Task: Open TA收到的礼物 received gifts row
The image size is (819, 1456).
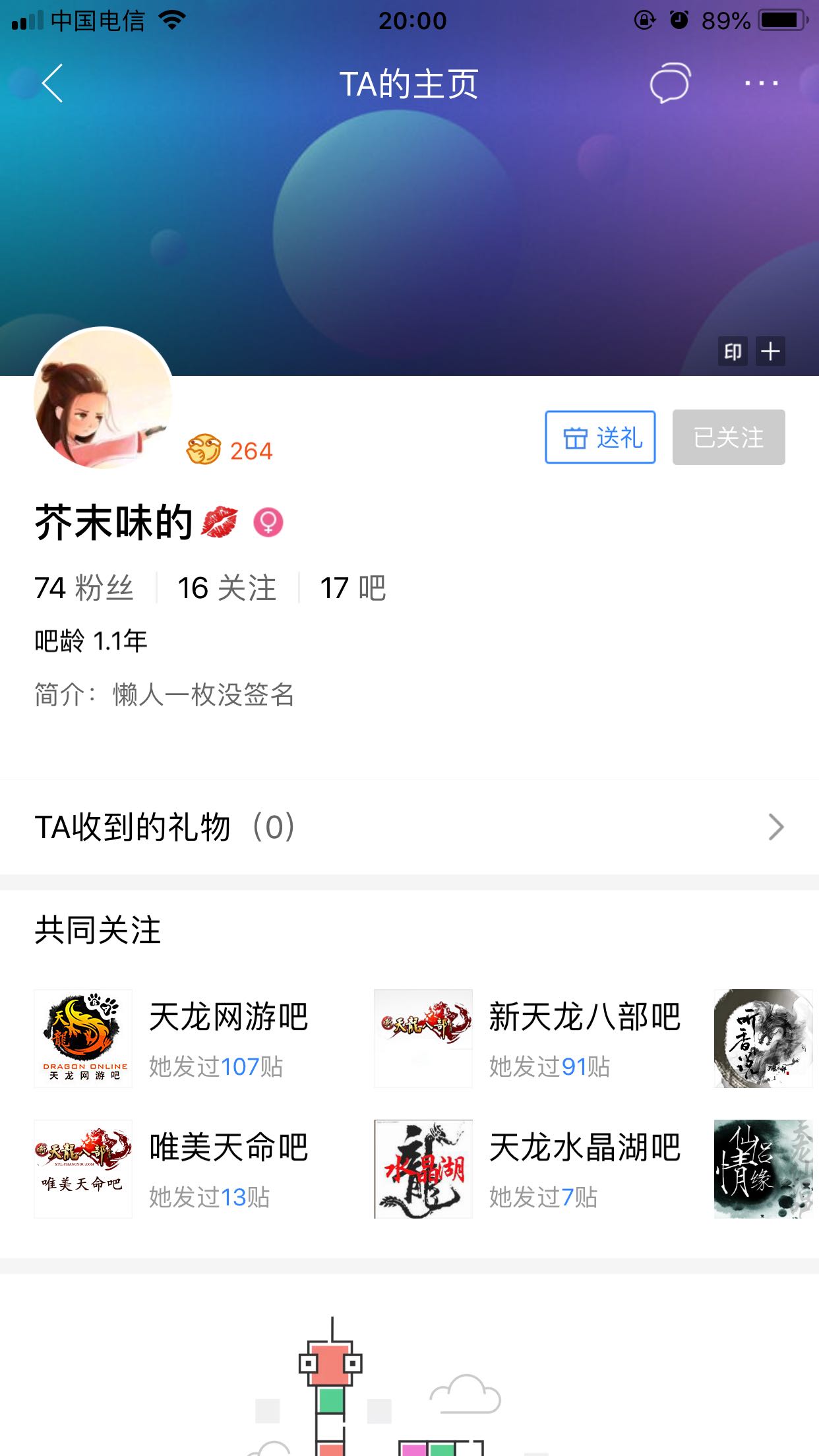Action: point(409,827)
